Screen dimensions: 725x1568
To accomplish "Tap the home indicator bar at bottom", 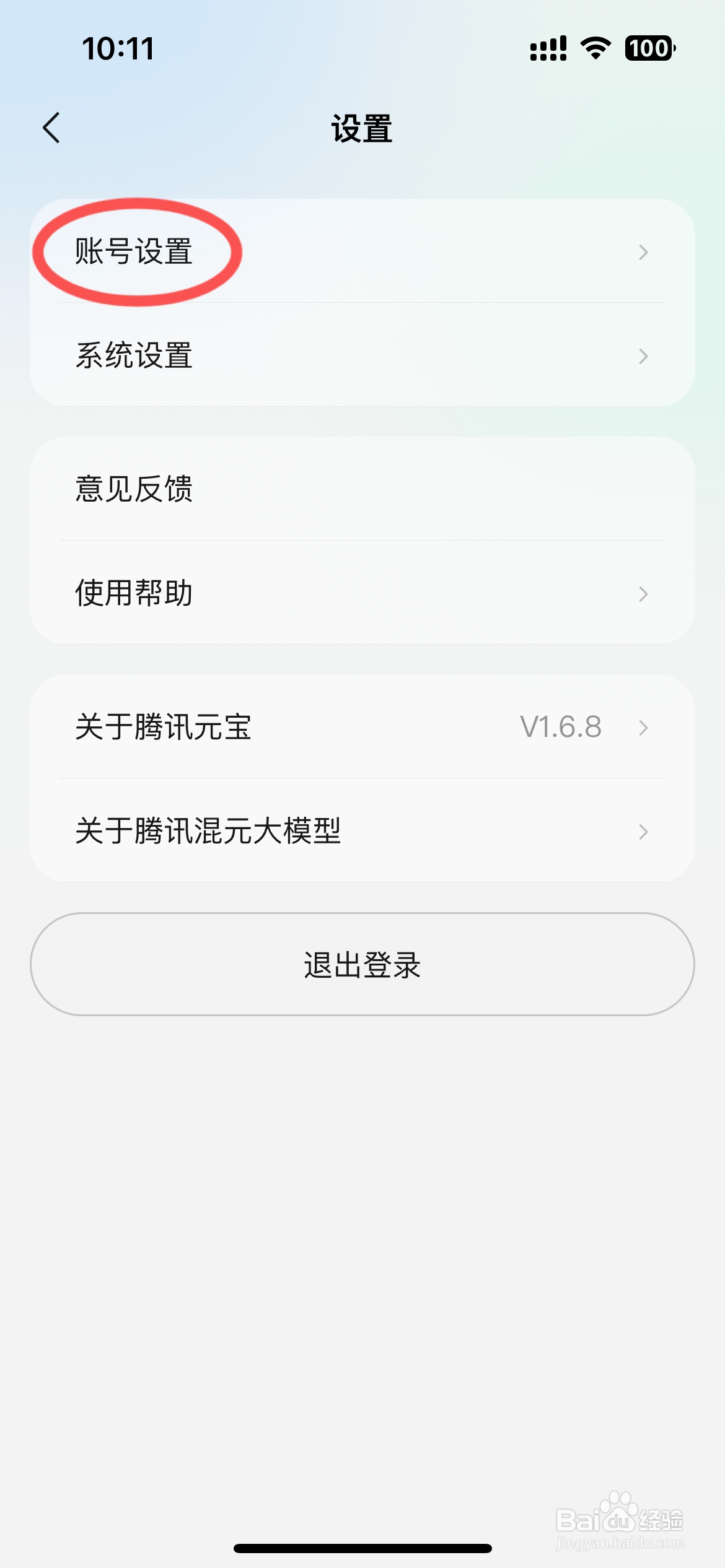I will (362, 1548).
